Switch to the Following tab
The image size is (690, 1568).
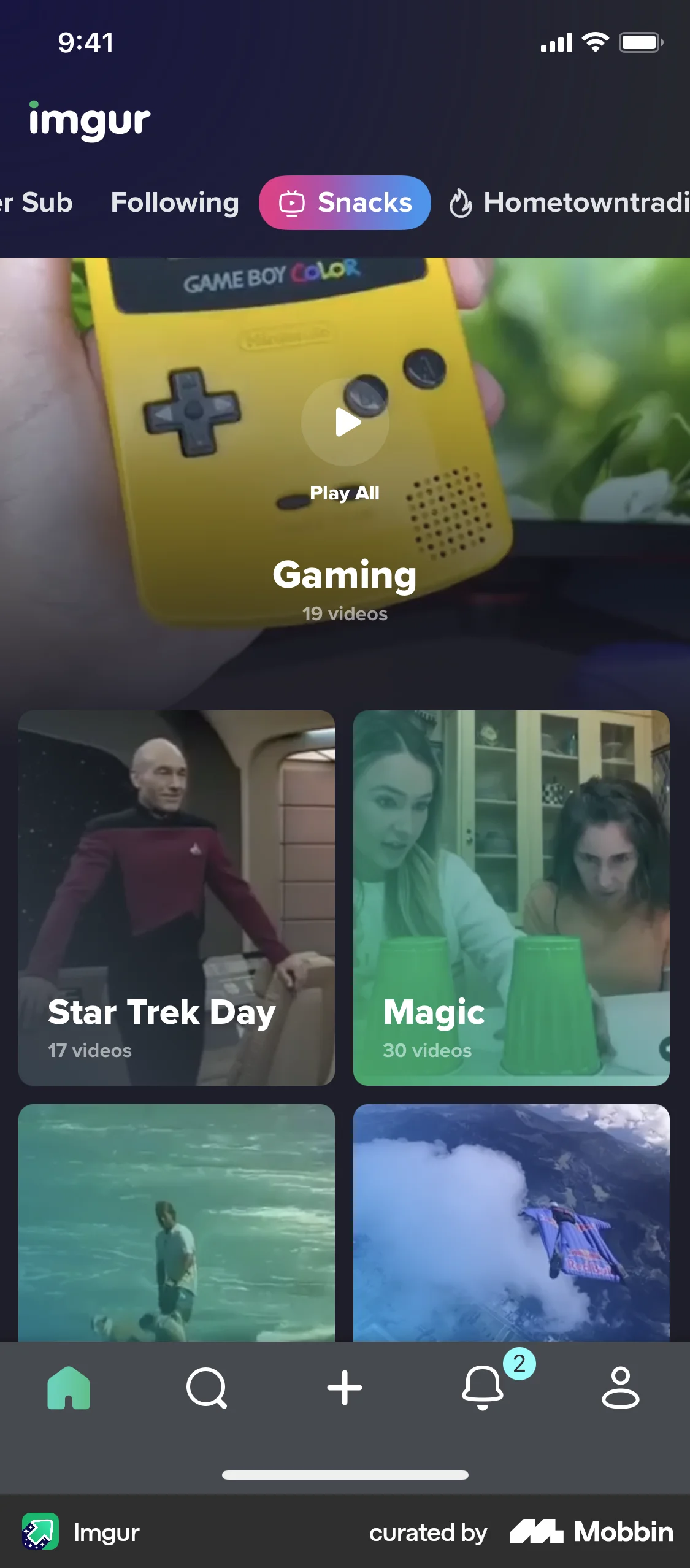click(175, 202)
